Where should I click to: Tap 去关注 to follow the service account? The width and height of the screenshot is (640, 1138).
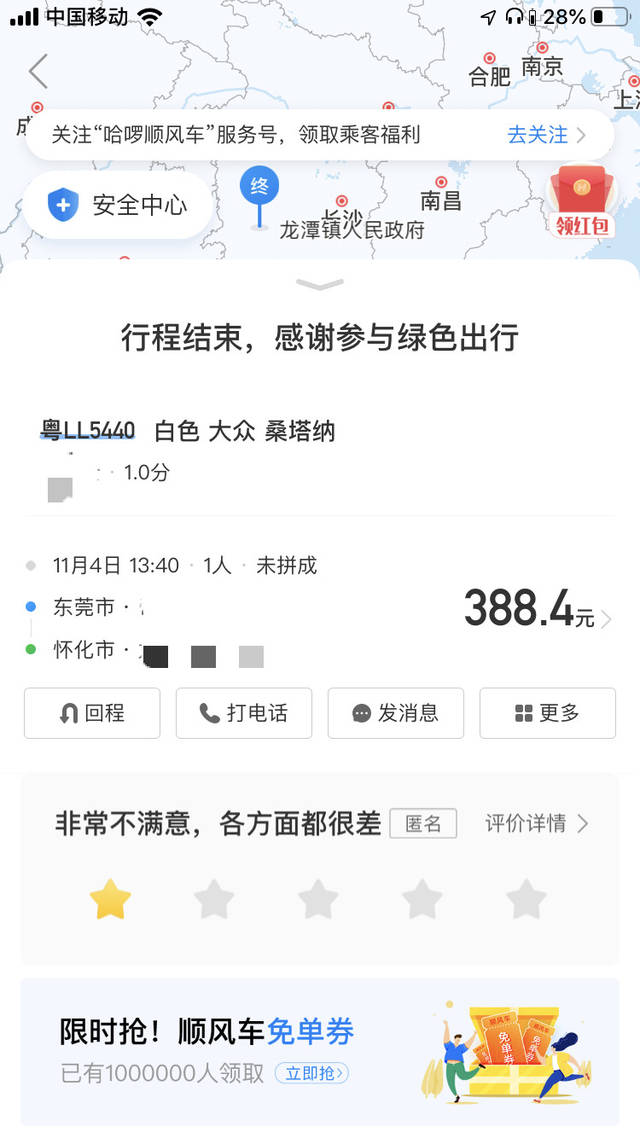point(546,135)
